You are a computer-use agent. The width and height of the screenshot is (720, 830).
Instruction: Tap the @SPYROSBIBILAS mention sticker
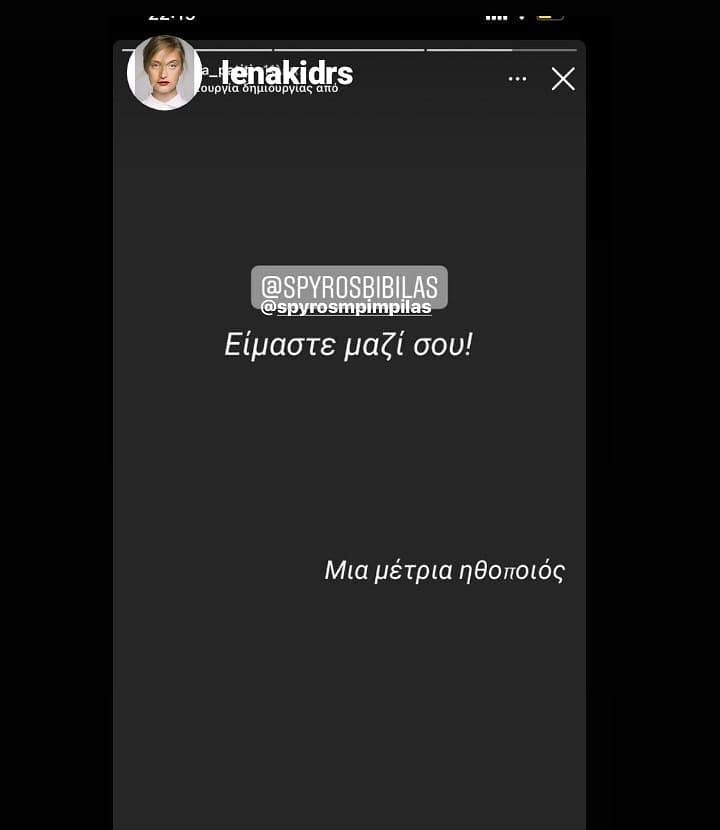[x=349, y=284]
